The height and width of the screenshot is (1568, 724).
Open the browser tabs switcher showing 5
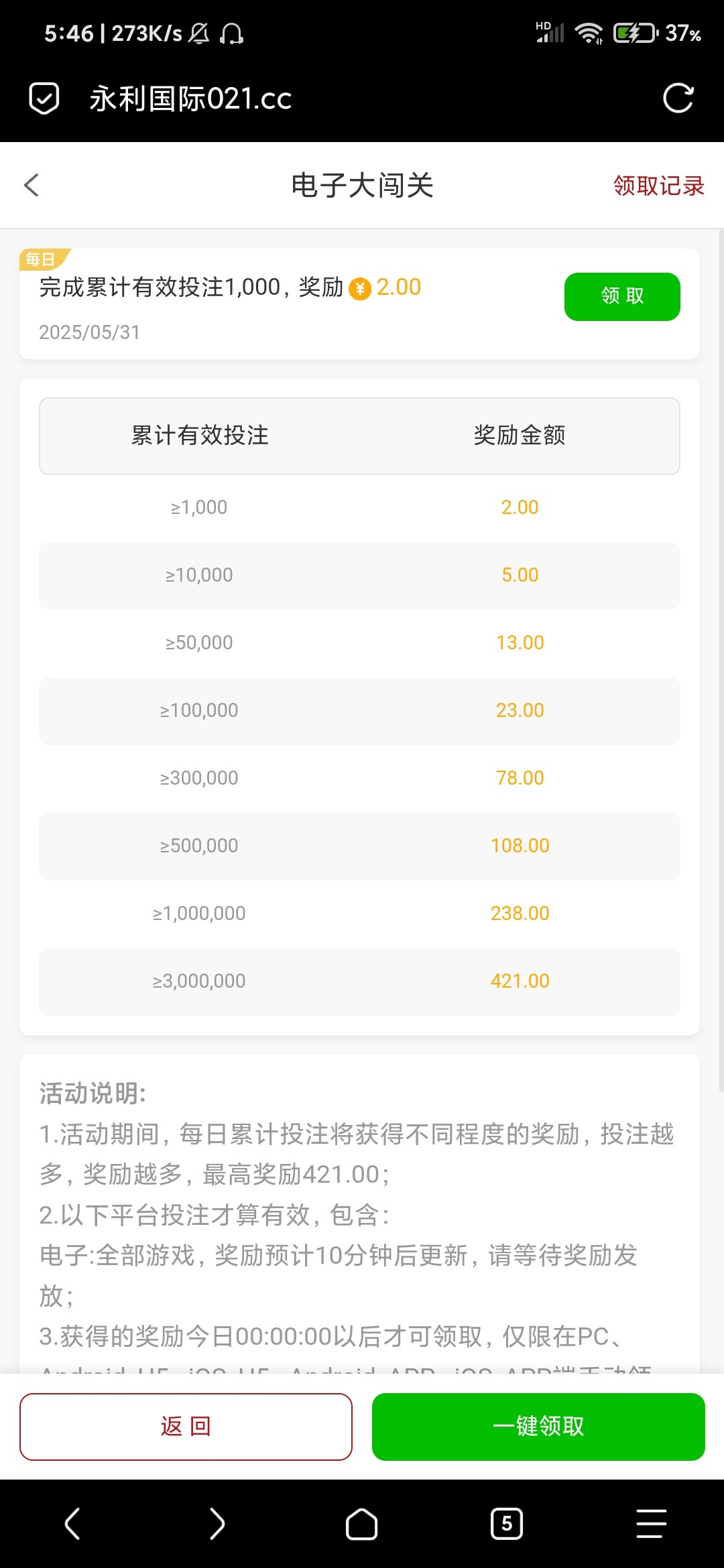[507, 1524]
